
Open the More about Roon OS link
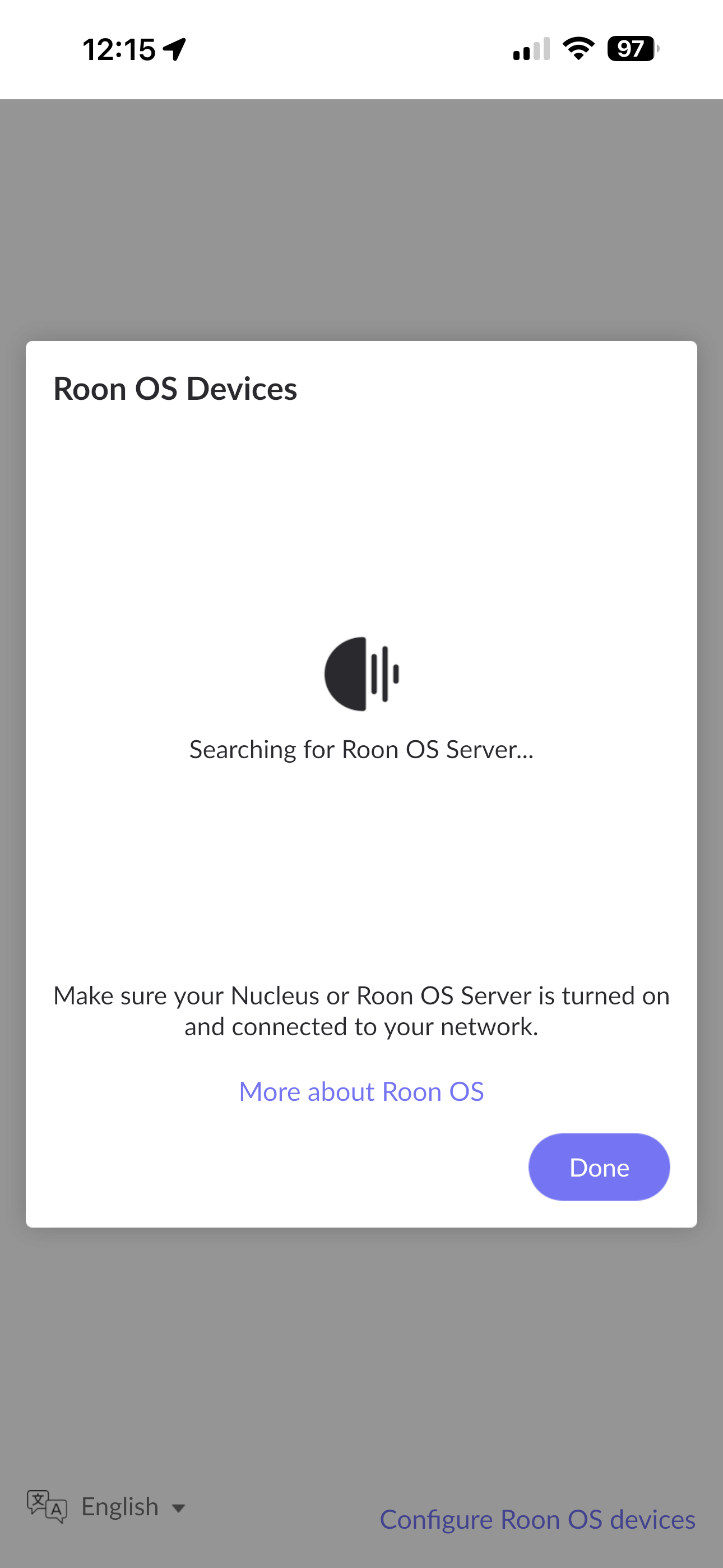pos(361,1091)
